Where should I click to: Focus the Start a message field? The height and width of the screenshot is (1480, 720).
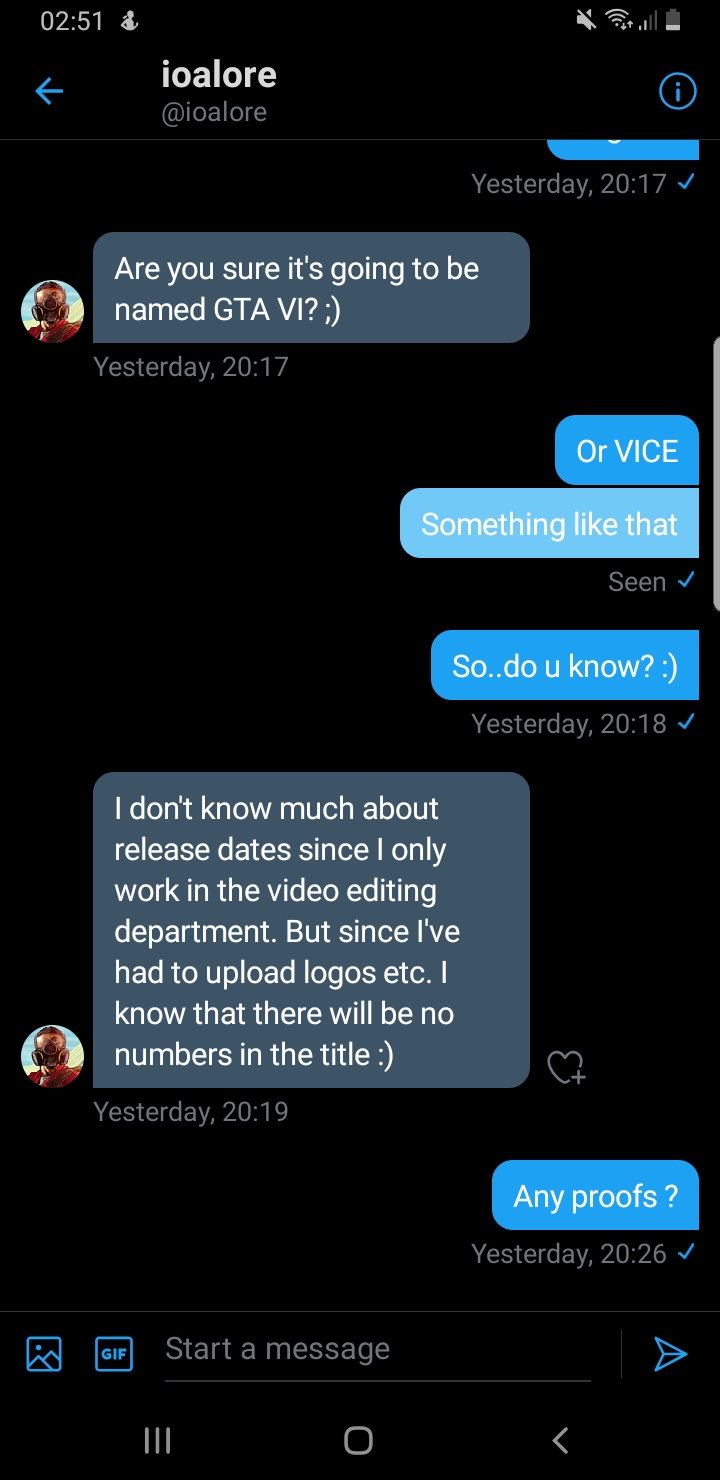(377, 1350)
